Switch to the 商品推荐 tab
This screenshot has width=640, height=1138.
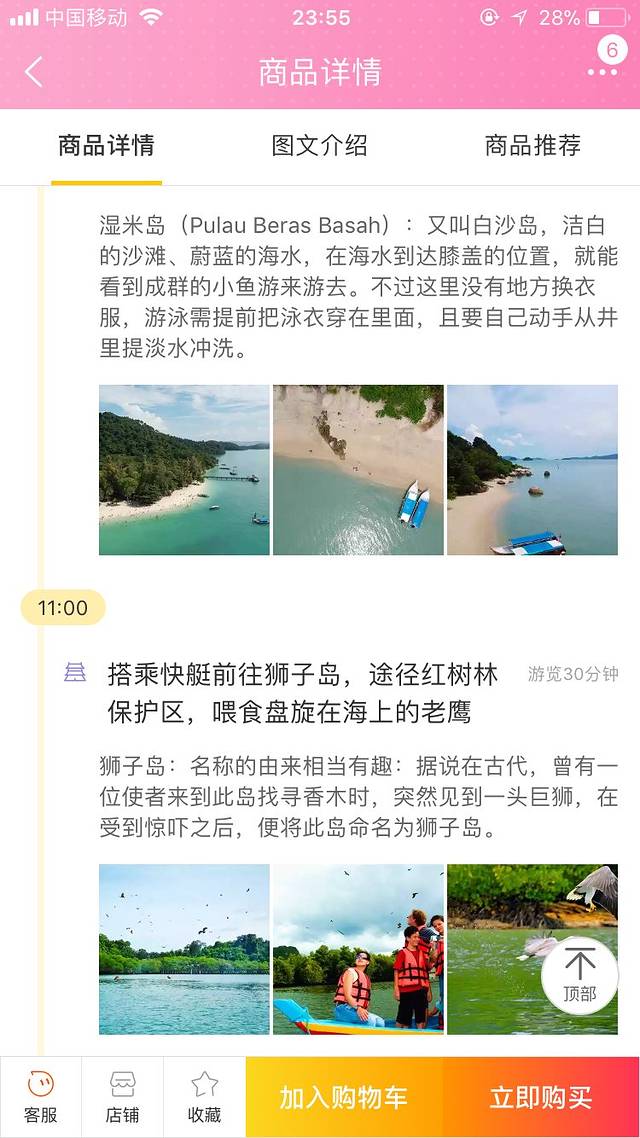(532, 145)
